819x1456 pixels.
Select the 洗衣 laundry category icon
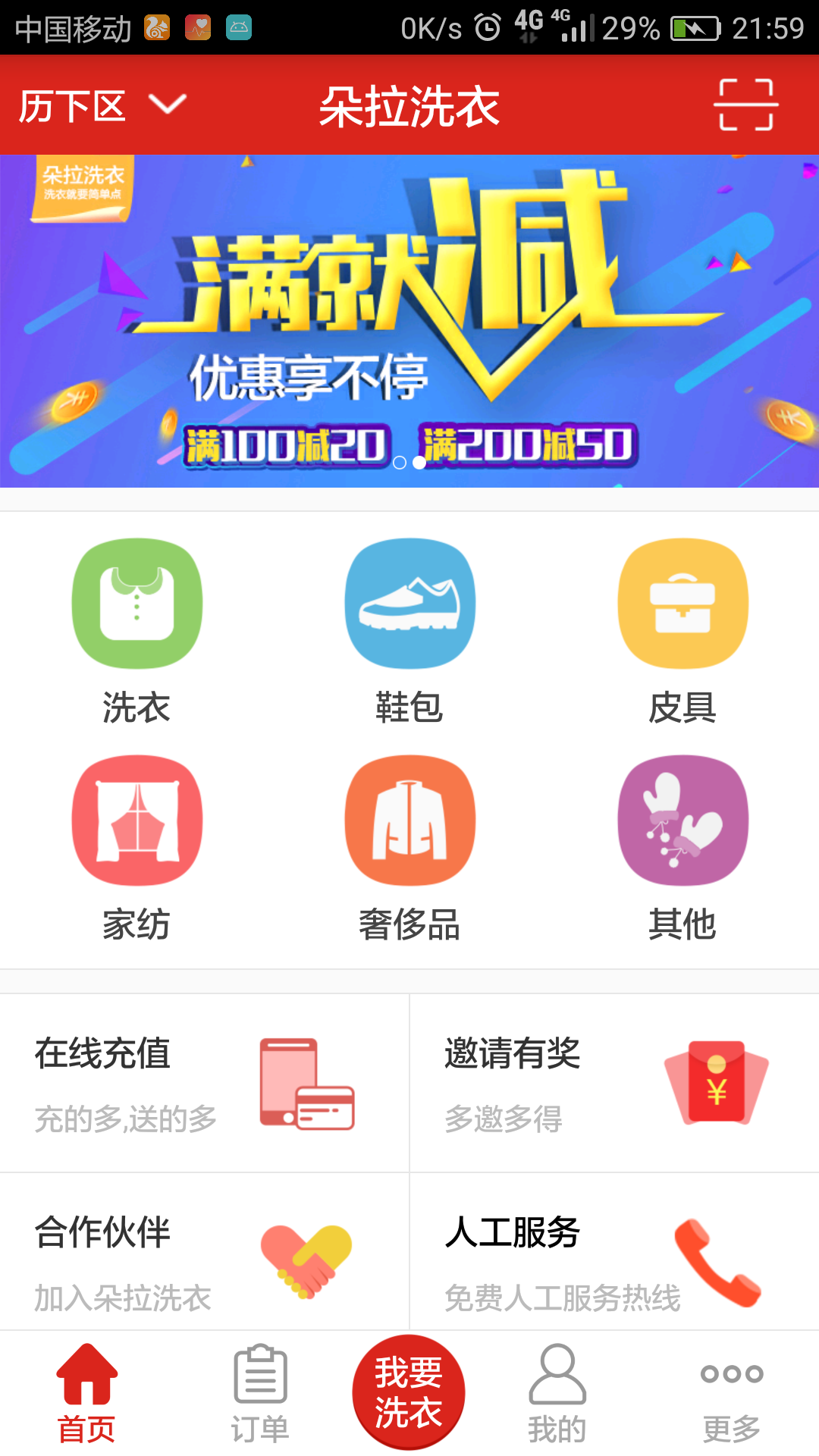click(136, 603)
